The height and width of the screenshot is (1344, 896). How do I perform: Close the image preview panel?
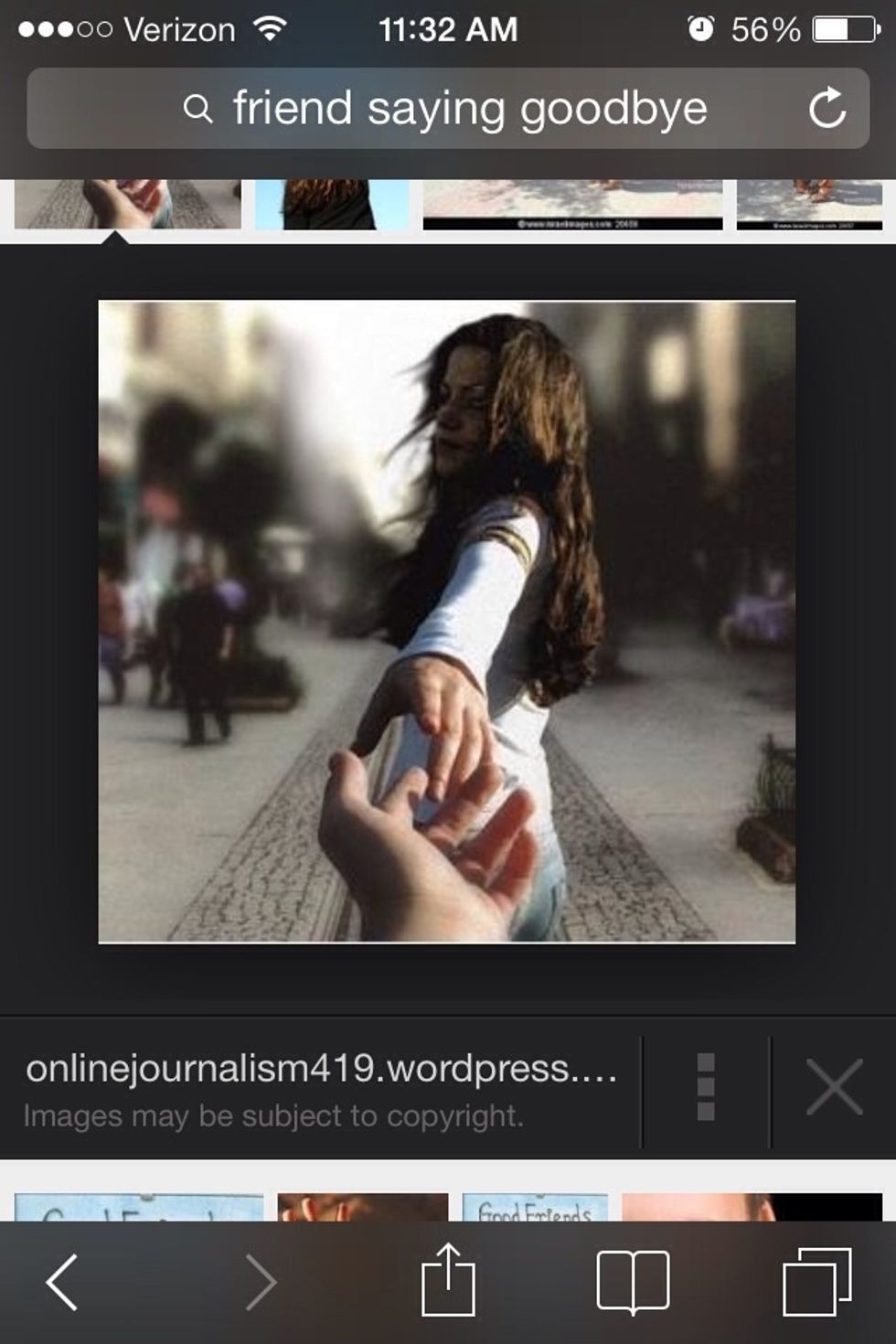click(x=834, y=1087)
